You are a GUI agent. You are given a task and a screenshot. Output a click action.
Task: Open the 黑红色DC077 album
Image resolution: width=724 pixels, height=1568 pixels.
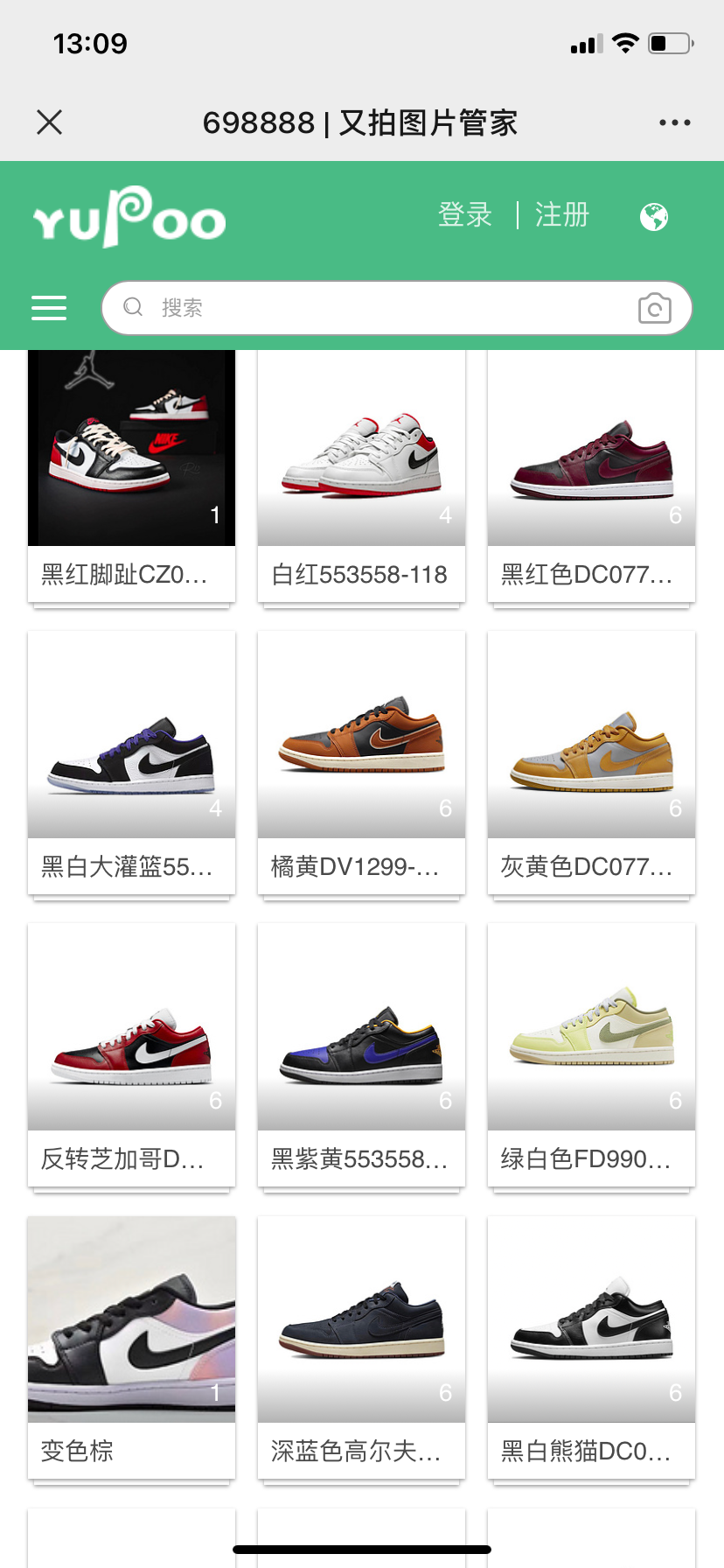click(x=591, y=476)
